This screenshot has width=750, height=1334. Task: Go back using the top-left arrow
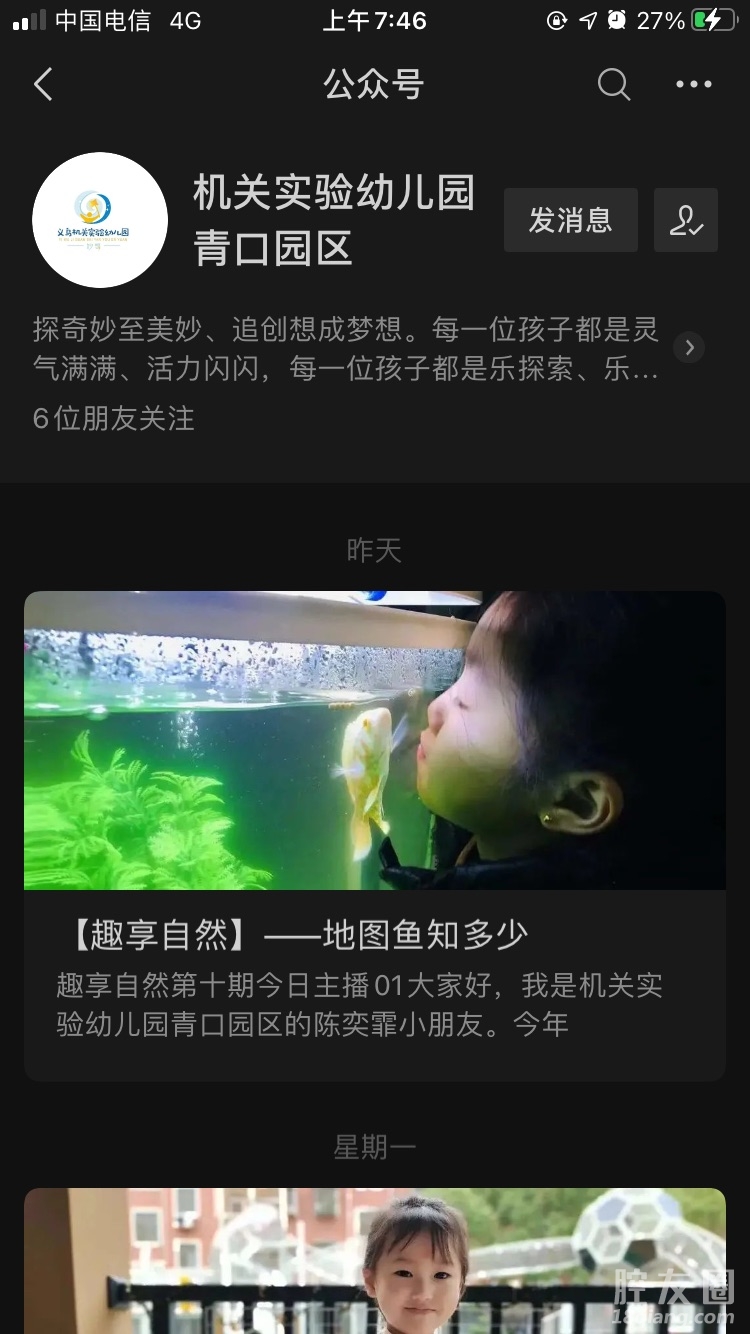click(x=43, y=85)
